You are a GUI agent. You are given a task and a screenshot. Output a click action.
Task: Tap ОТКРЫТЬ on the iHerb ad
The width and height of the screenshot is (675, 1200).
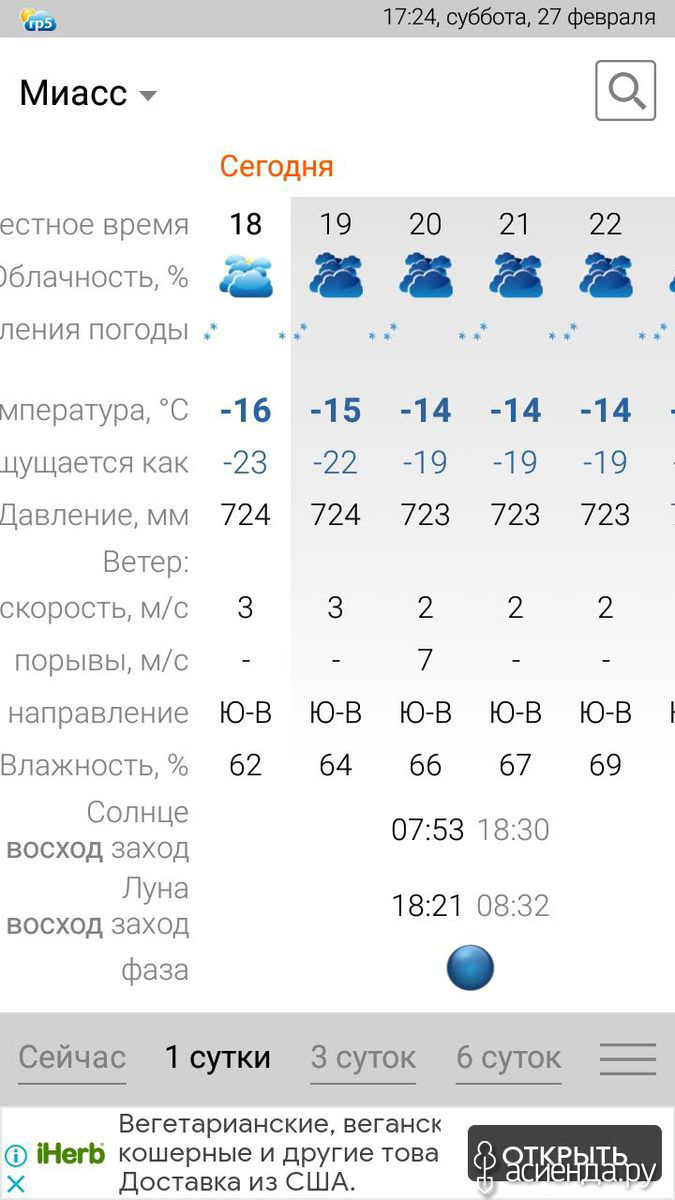564,1154
